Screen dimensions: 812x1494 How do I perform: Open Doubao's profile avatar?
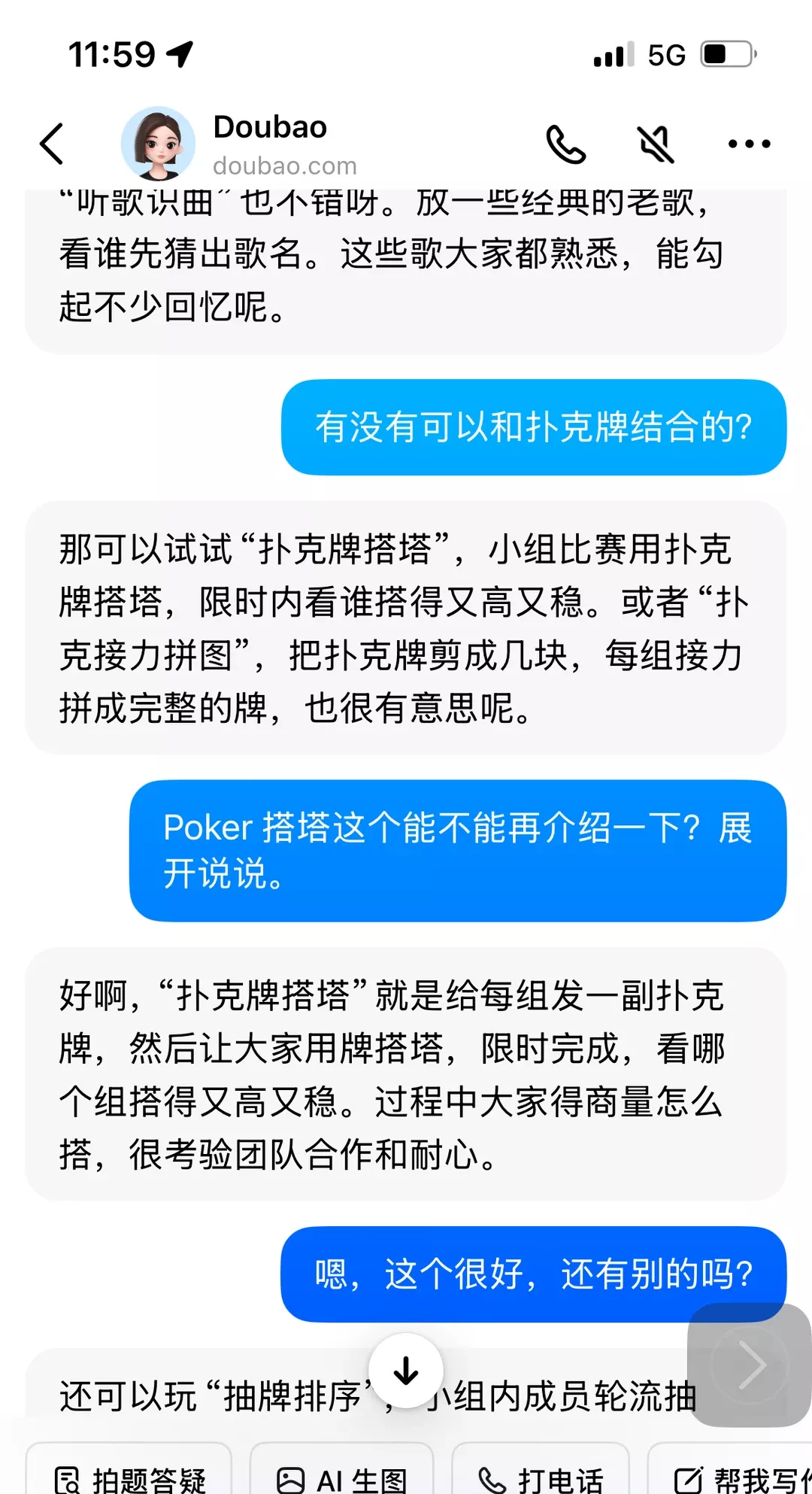point(158,144)
